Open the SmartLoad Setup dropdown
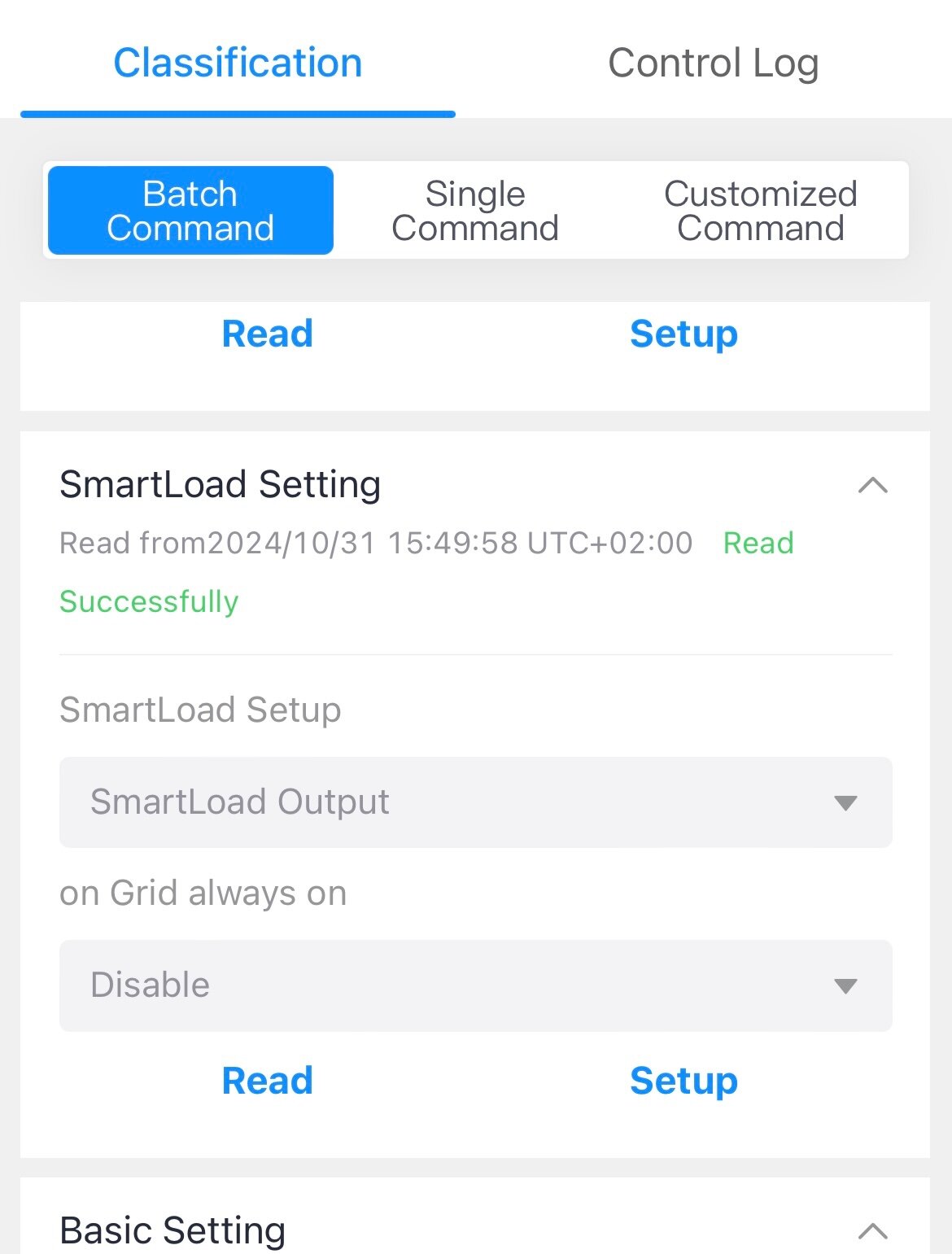Viewport: 952px width, 1254px height. point(475,802)
